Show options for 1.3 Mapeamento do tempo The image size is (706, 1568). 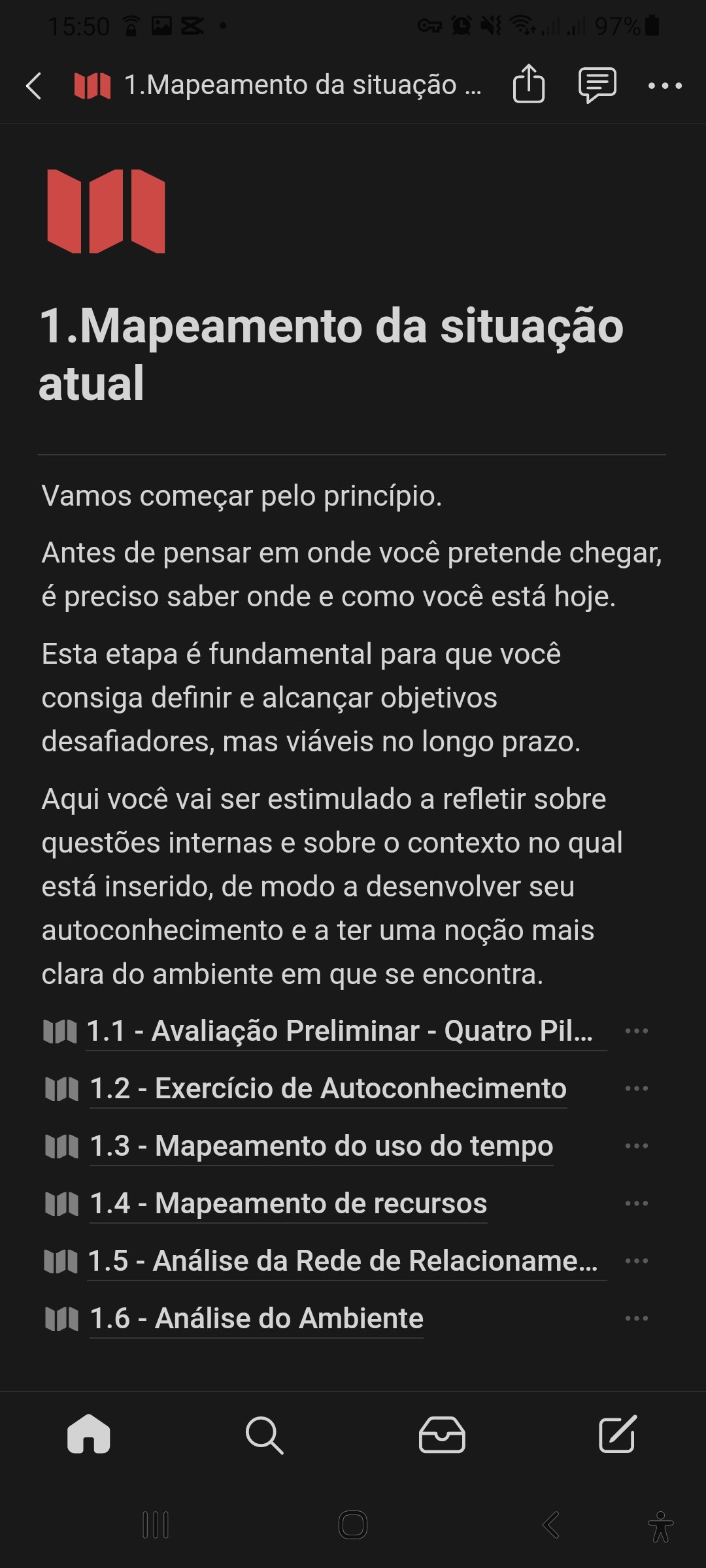point(636,1146)
